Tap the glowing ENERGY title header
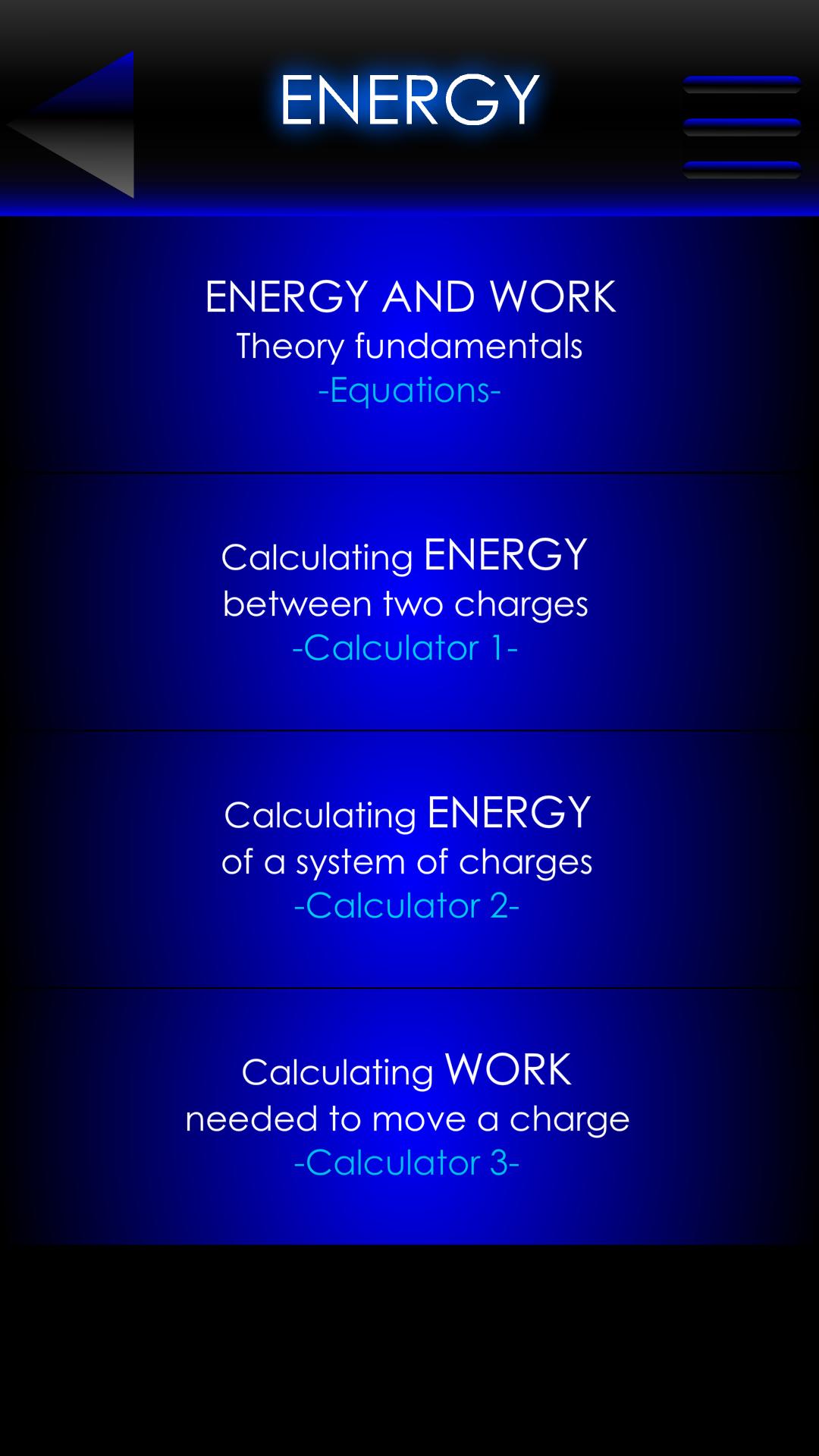Viewport: 819px width, 1456px height. [409, 99]
